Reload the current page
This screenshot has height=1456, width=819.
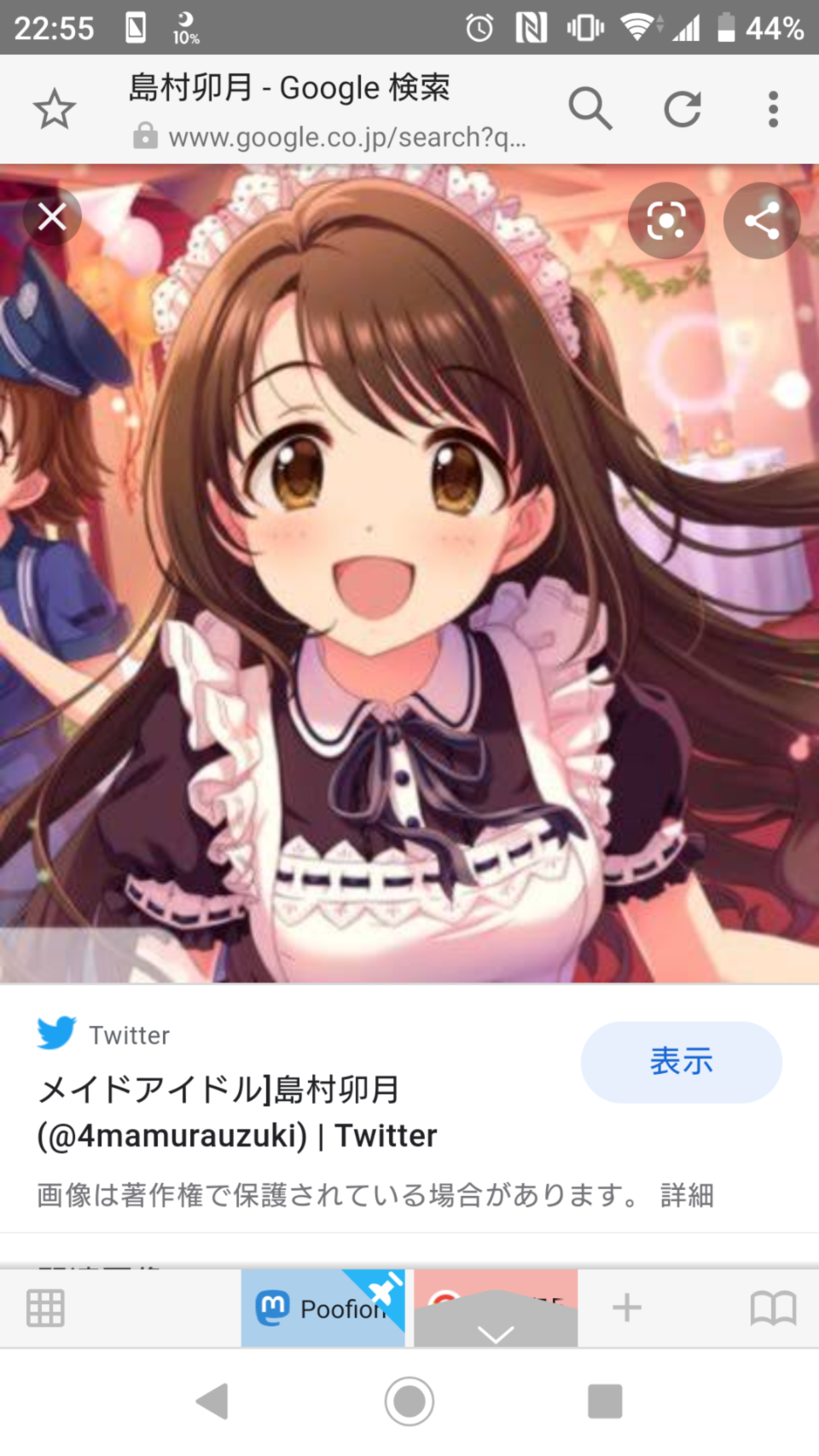tap(682, 108)
